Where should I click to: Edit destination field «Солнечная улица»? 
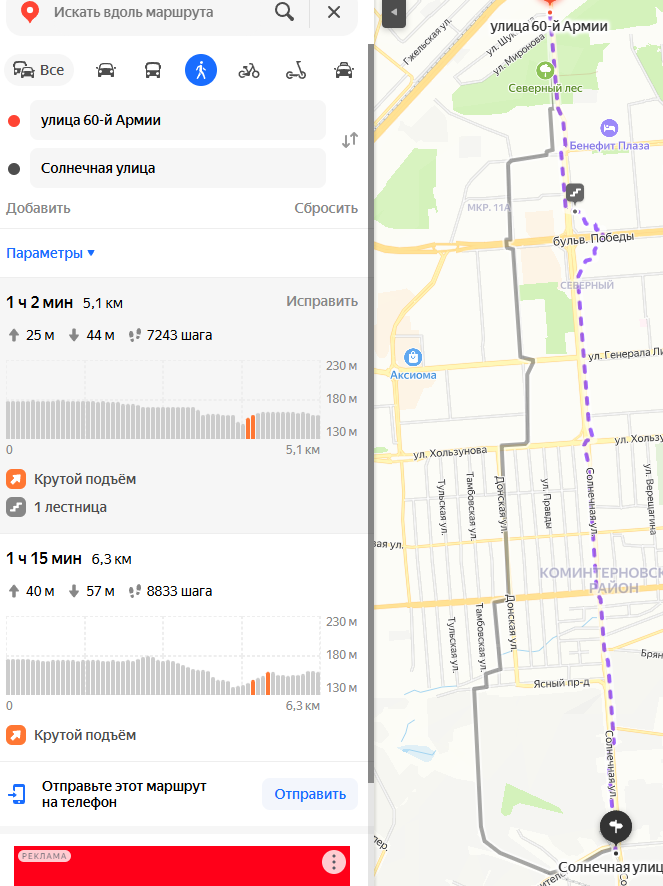pos(177,168)
